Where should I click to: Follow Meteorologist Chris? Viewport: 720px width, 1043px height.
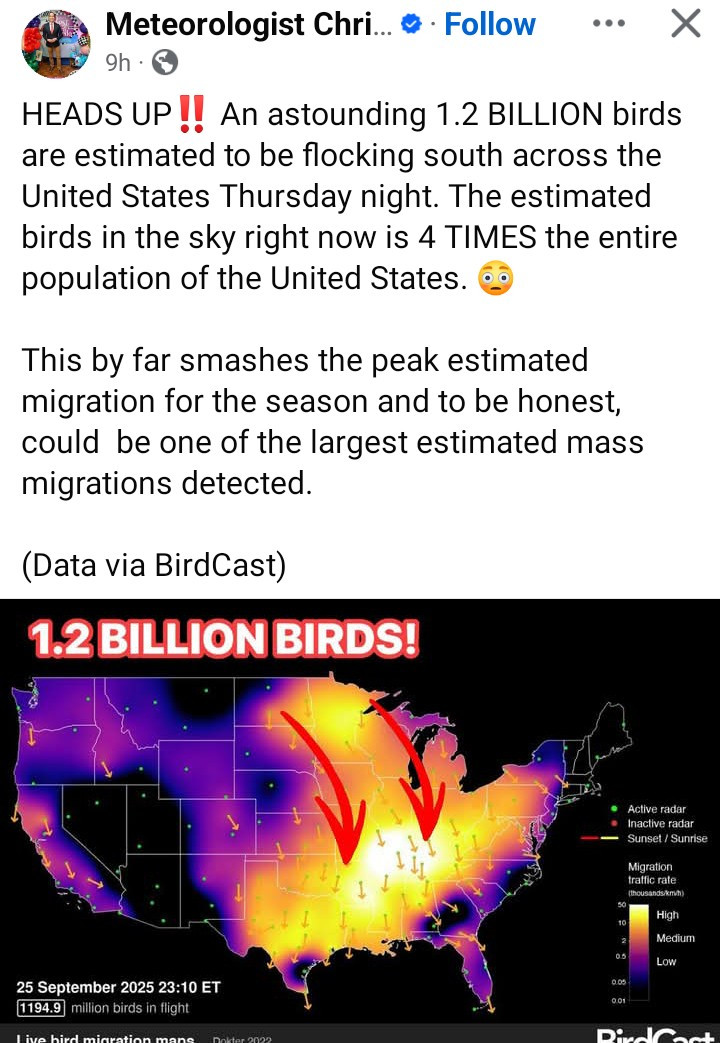490,24
